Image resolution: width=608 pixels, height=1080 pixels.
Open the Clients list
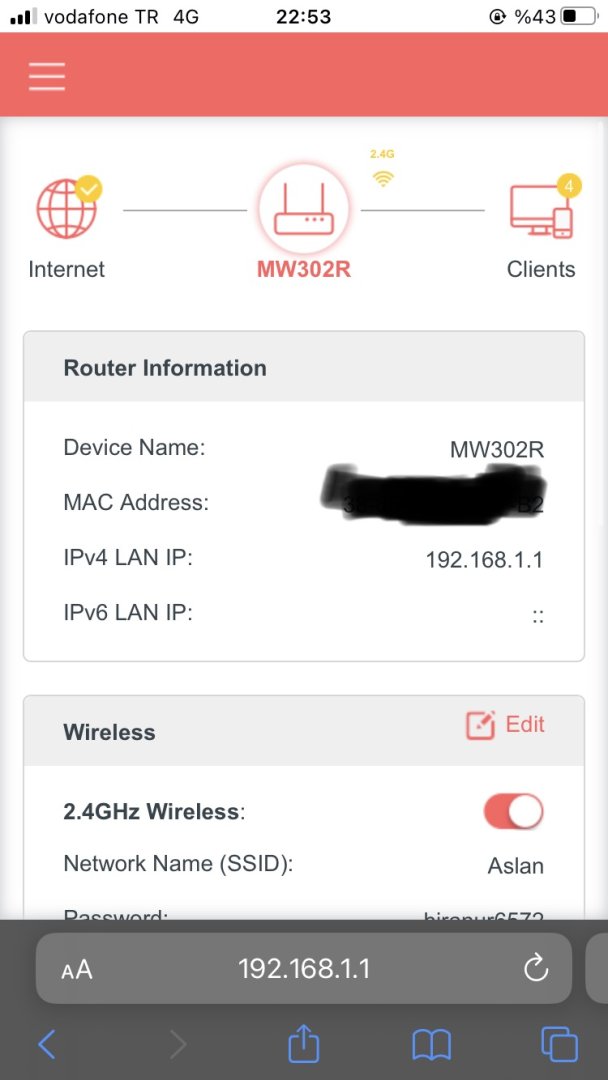click(541, 210)
